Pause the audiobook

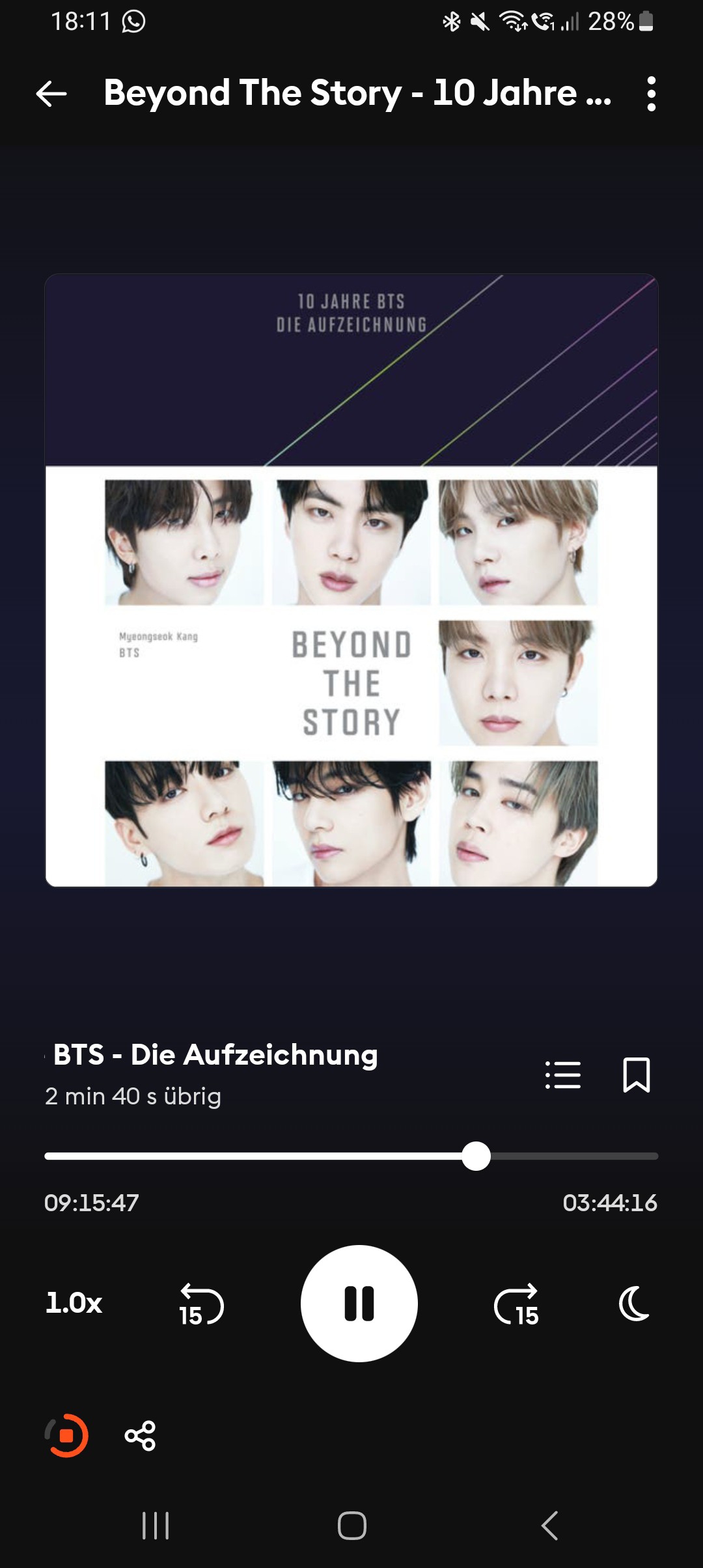point(359,1304)
